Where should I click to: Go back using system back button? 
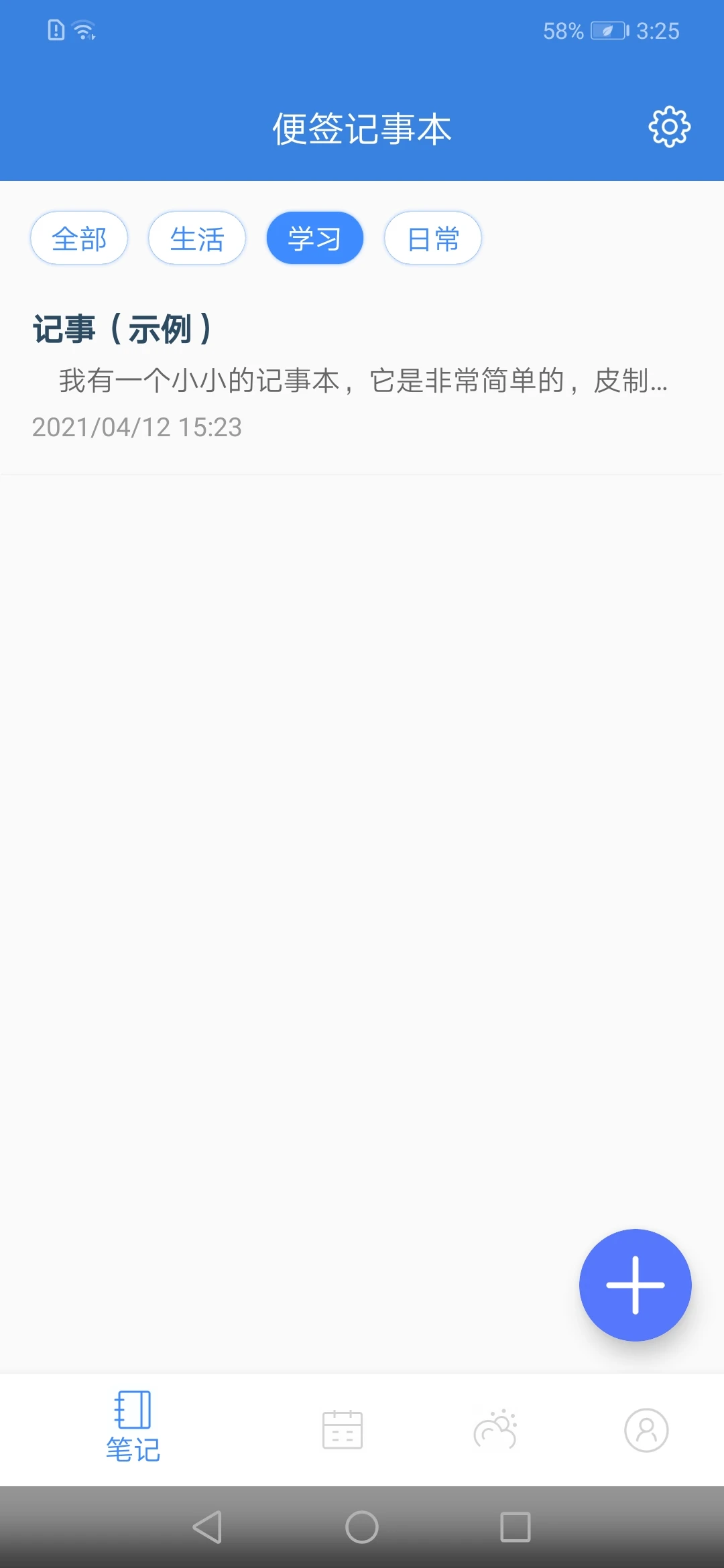pyautogui.click(x=207, y=1527)
